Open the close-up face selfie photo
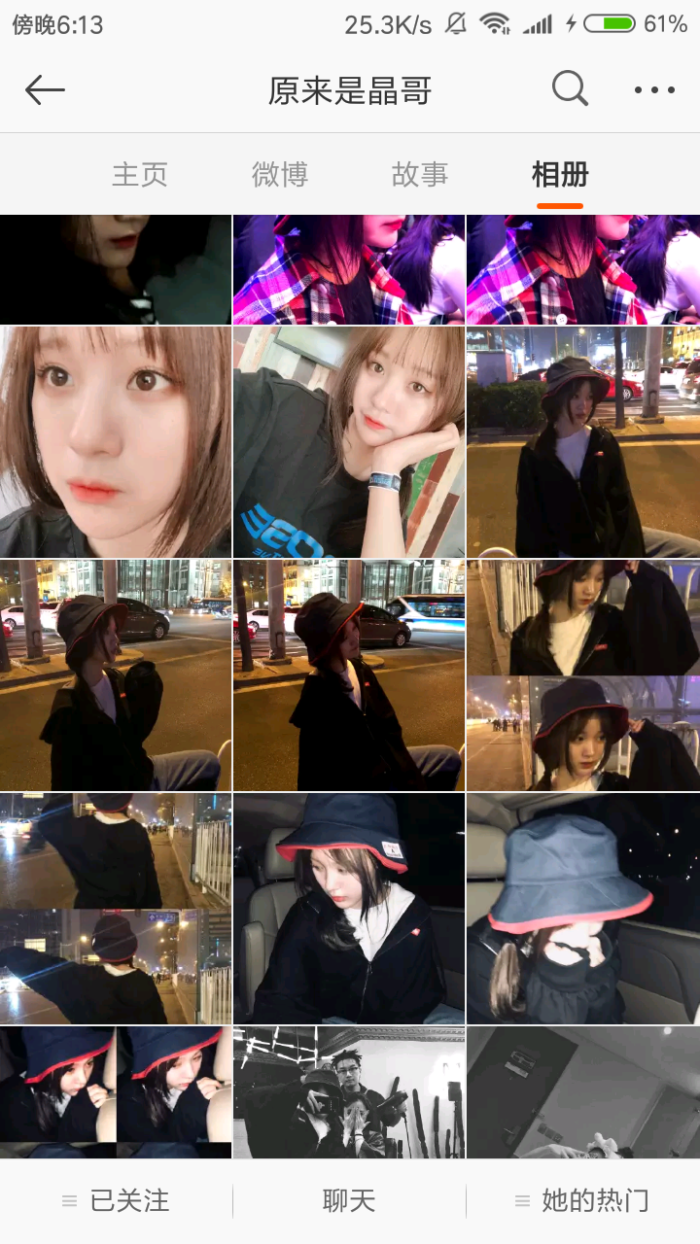700x1244 pixels. click(115, 441)
